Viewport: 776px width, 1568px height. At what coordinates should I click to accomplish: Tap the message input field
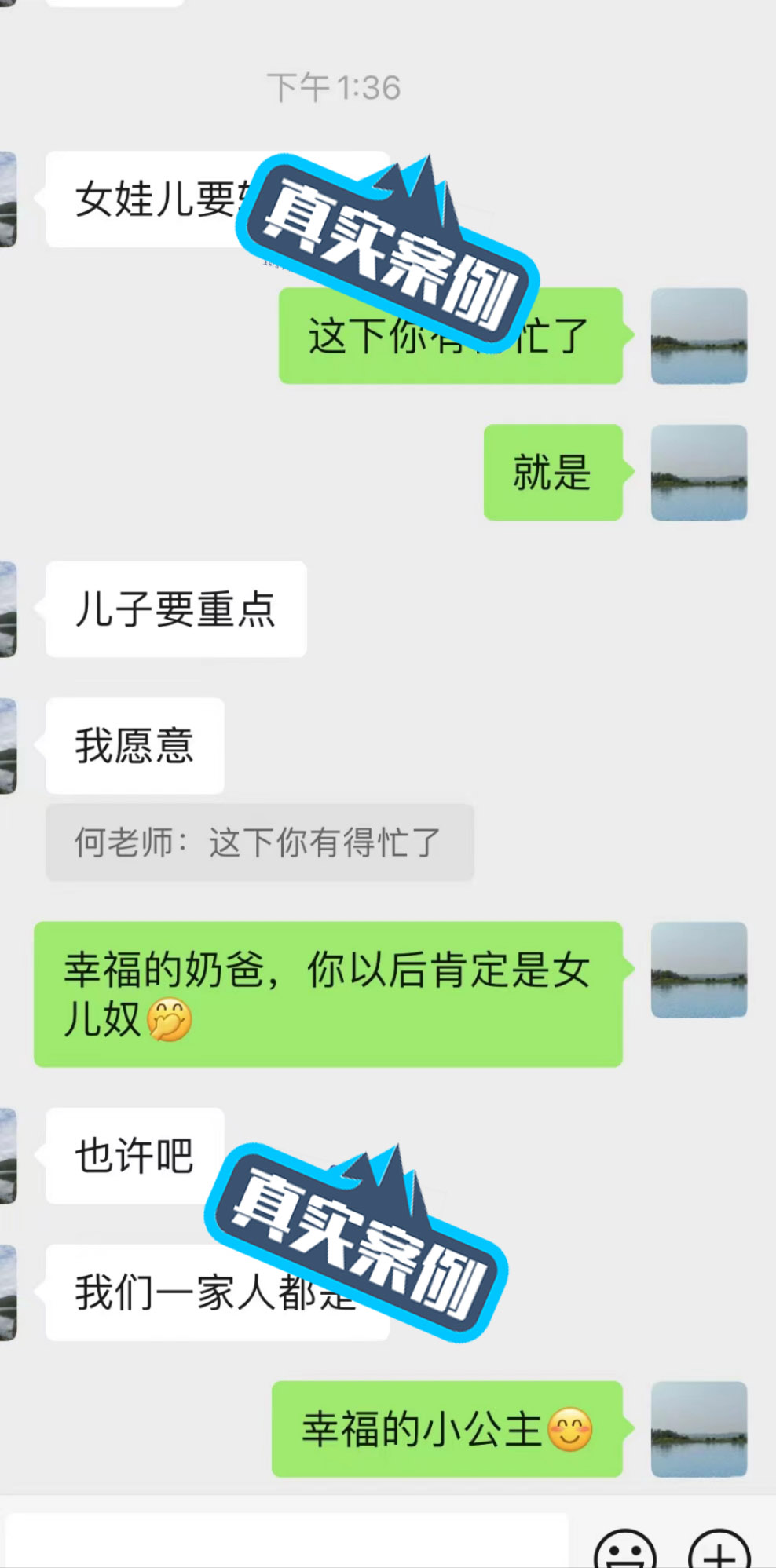tap(287, 1543)
